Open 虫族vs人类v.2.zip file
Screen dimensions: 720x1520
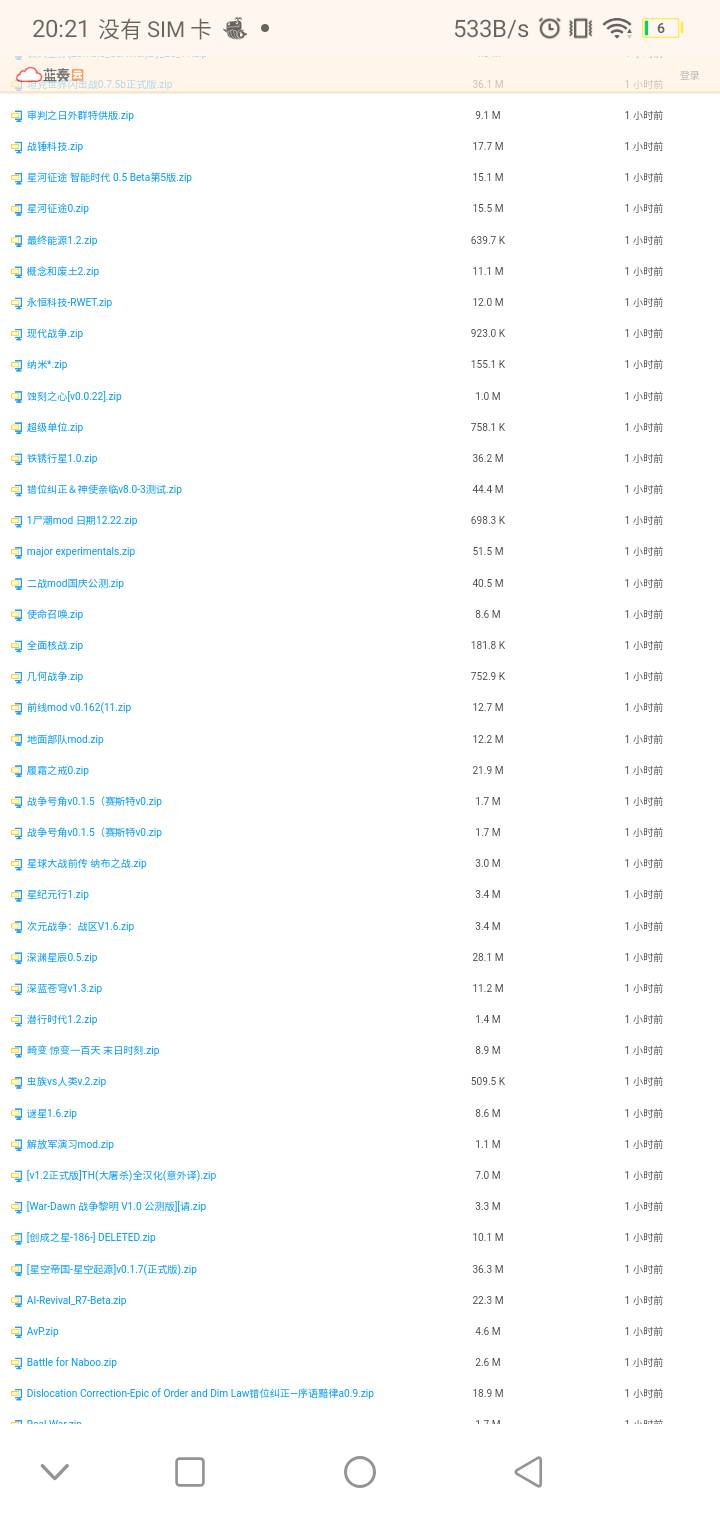click(66, 1081)
